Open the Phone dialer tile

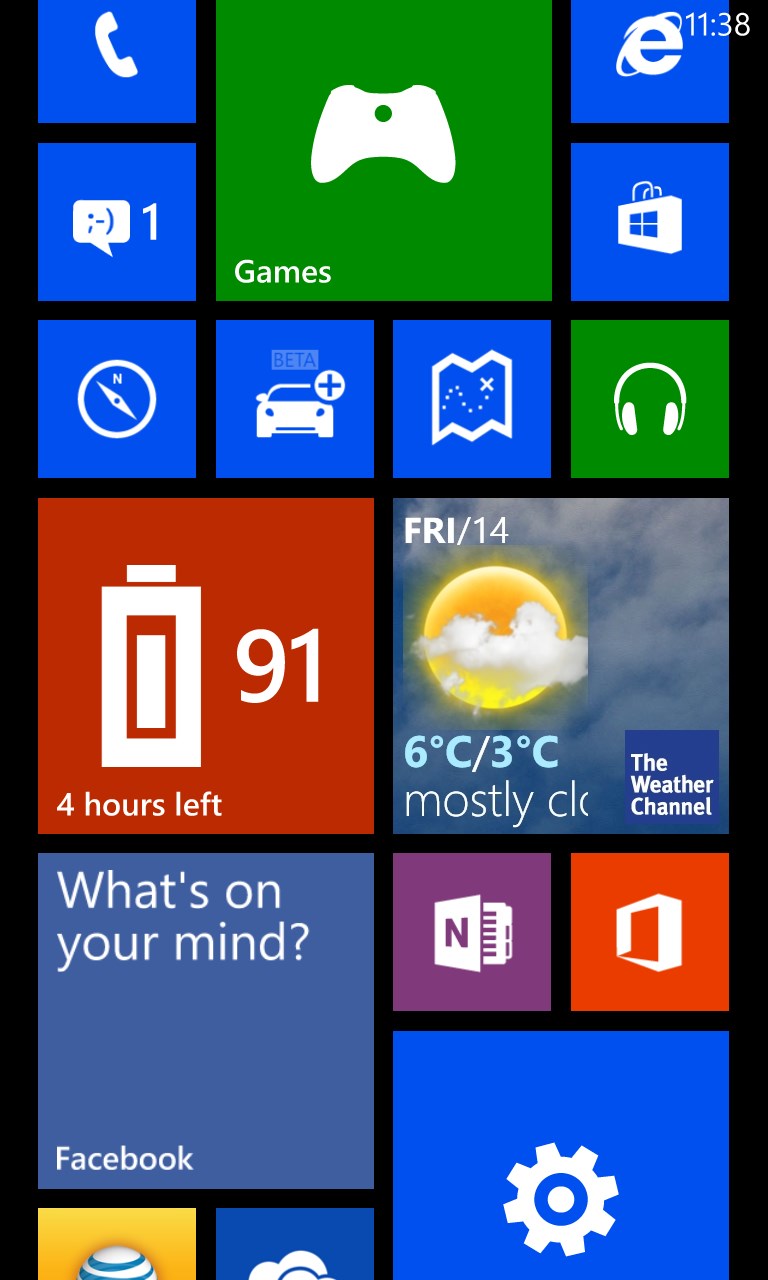pos(116,60)
